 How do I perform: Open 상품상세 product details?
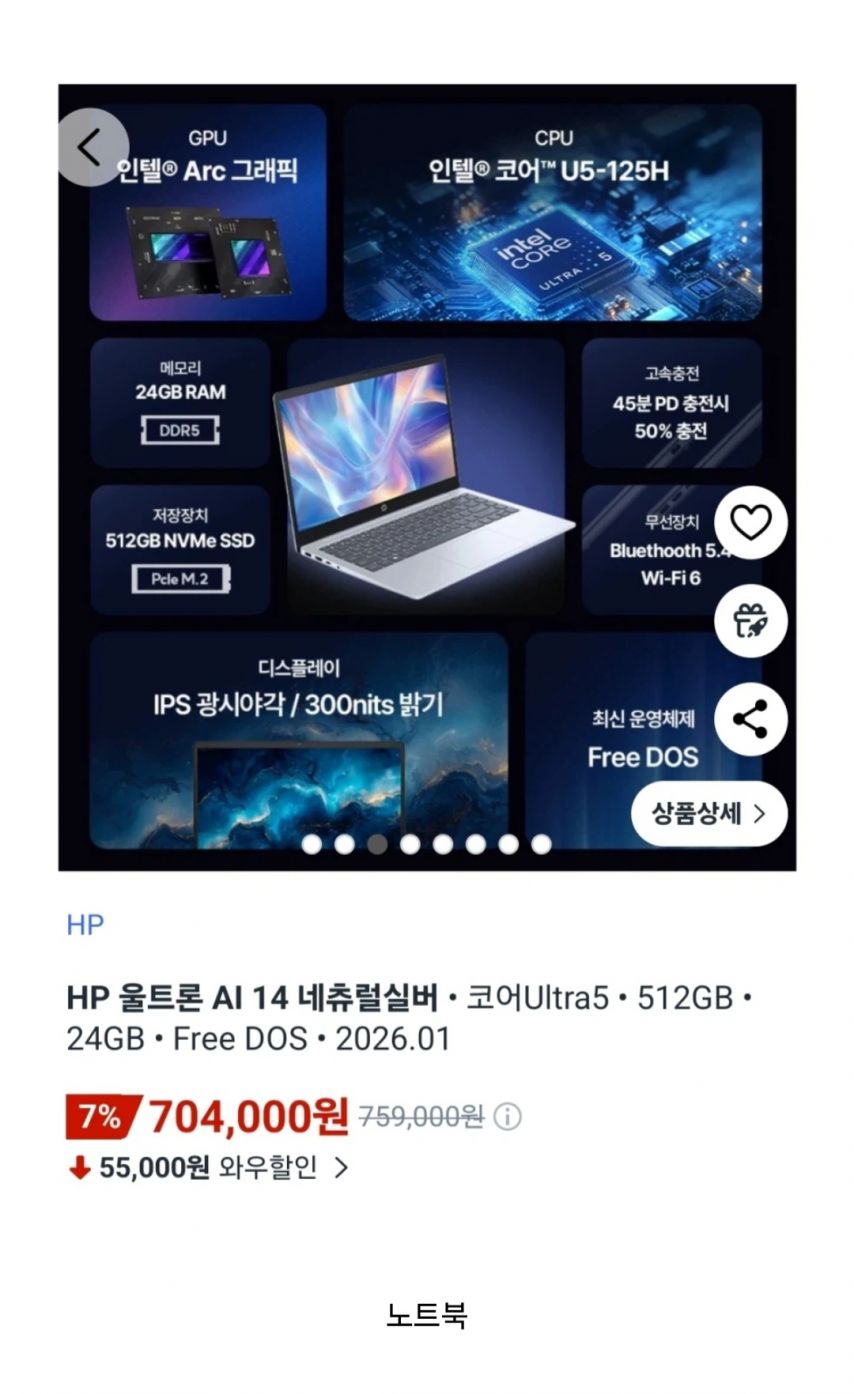pos(709,813)
